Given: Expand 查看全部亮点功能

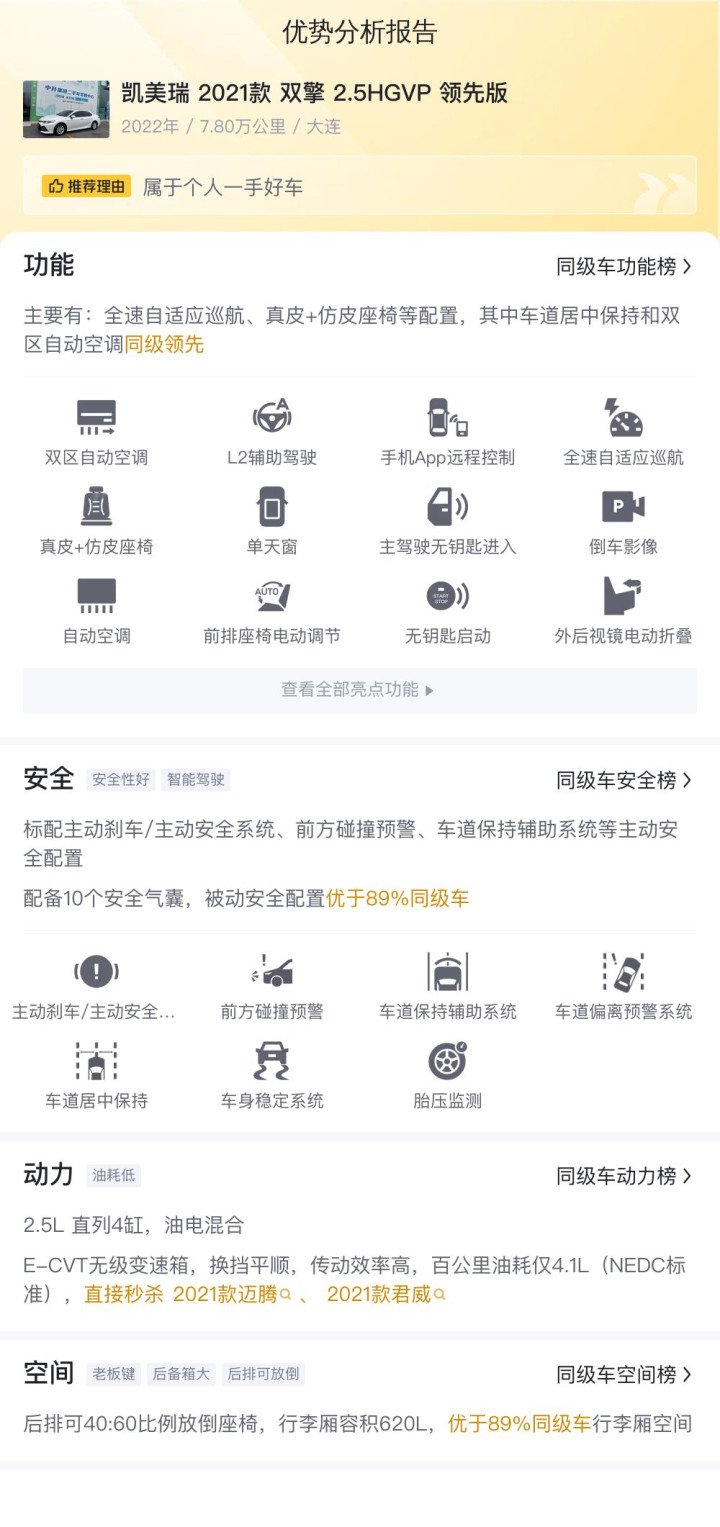Looking at the screenshot, I should click(359, 690).
